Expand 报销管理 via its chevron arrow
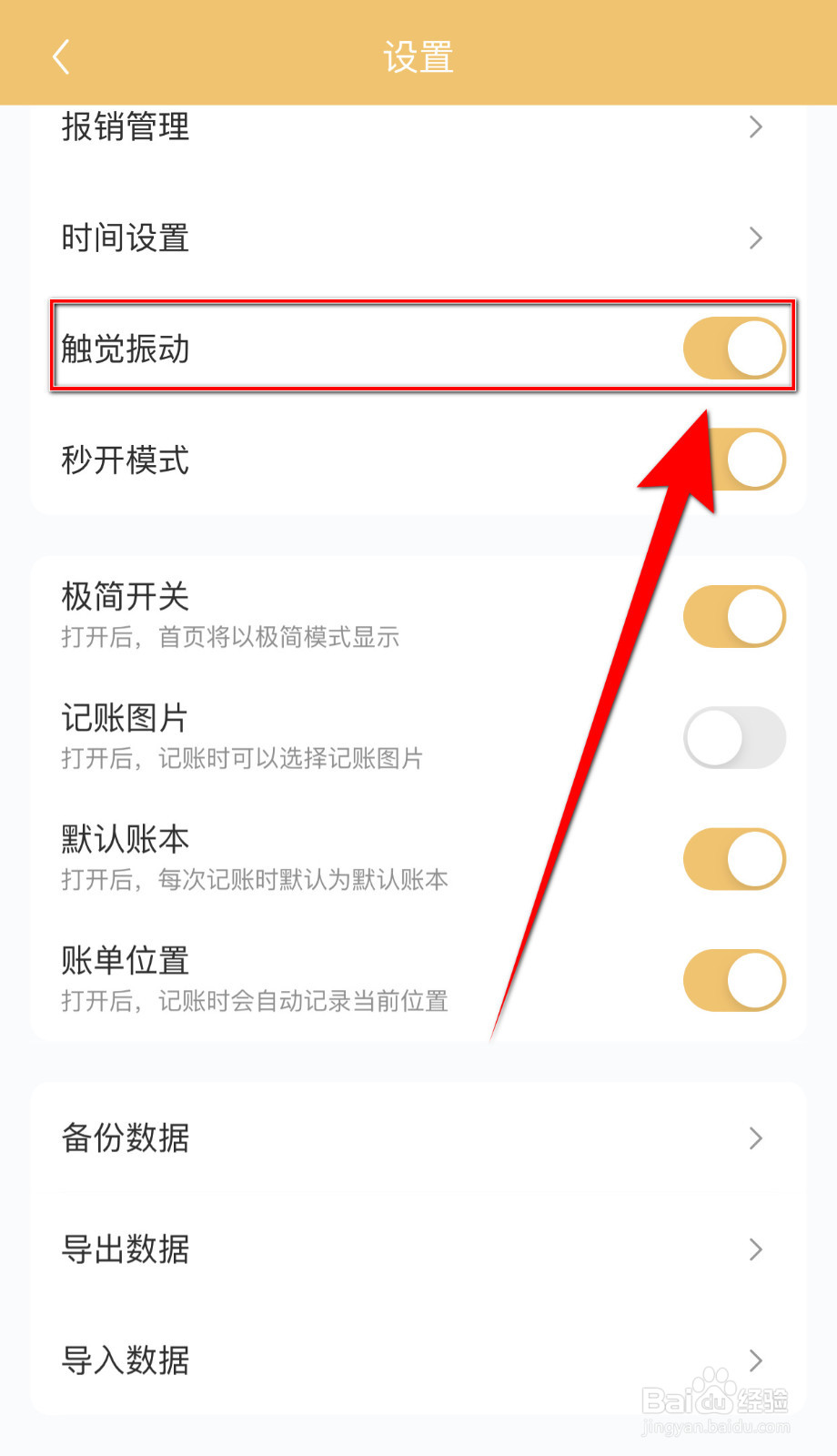The height and width of the screenshot is (1456, 837). [756, 127]
